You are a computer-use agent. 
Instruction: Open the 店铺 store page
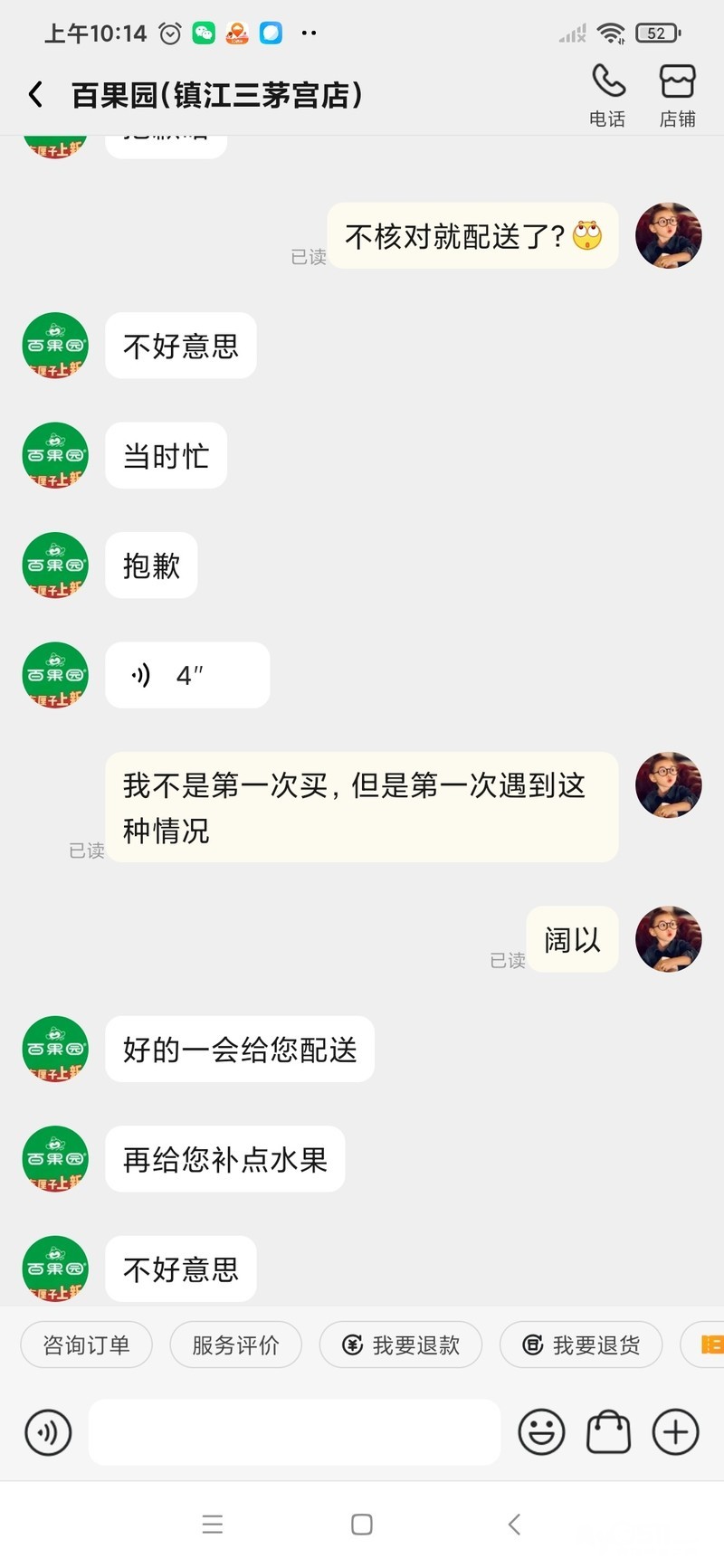[x=677, y=95]
